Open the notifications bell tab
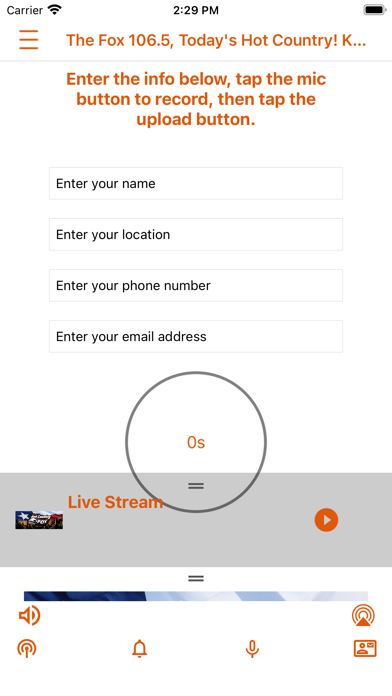The width and height of the screenshot is (392, 696). point(139,649)
